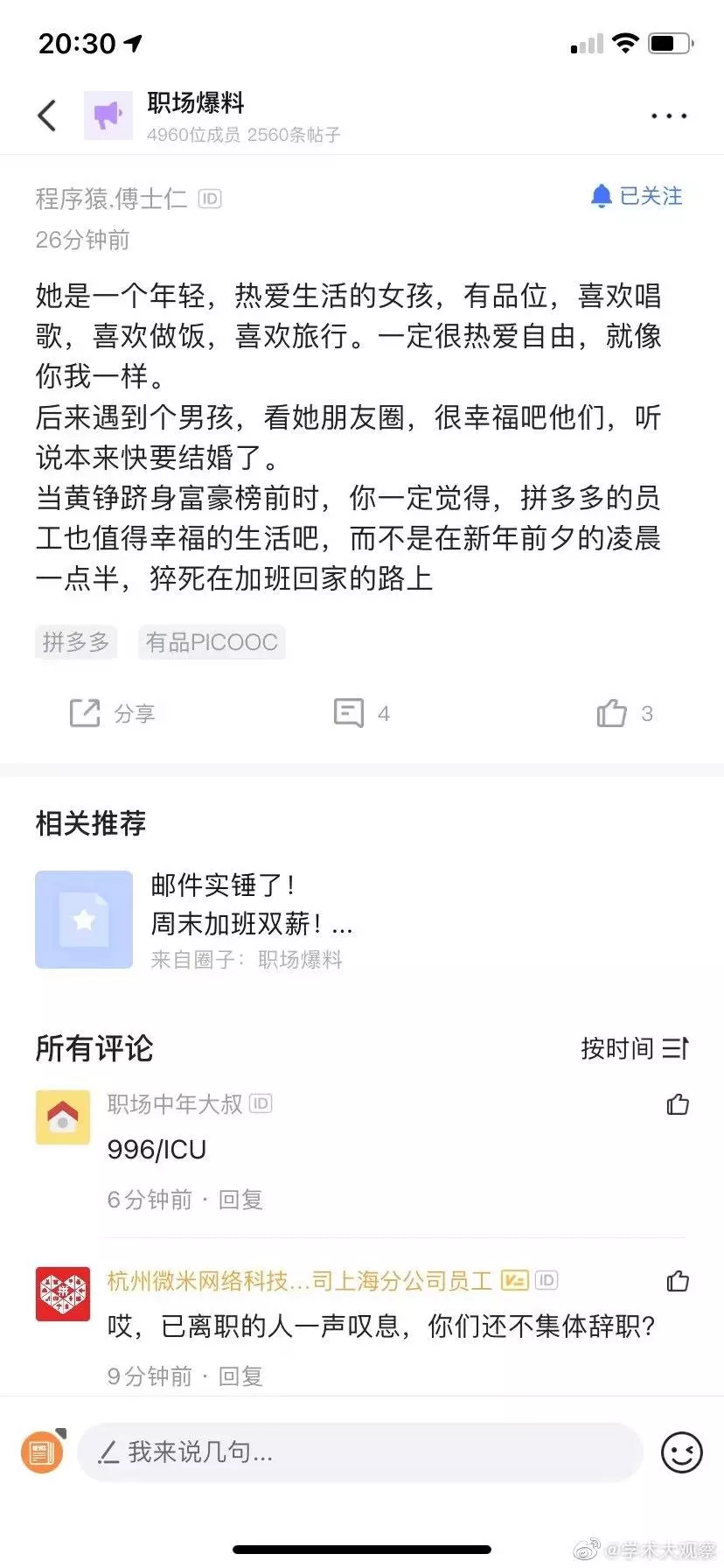This screenshot has width=724, height=1568.
Task: Open the emoji picker smiley
Action: 681,1453
